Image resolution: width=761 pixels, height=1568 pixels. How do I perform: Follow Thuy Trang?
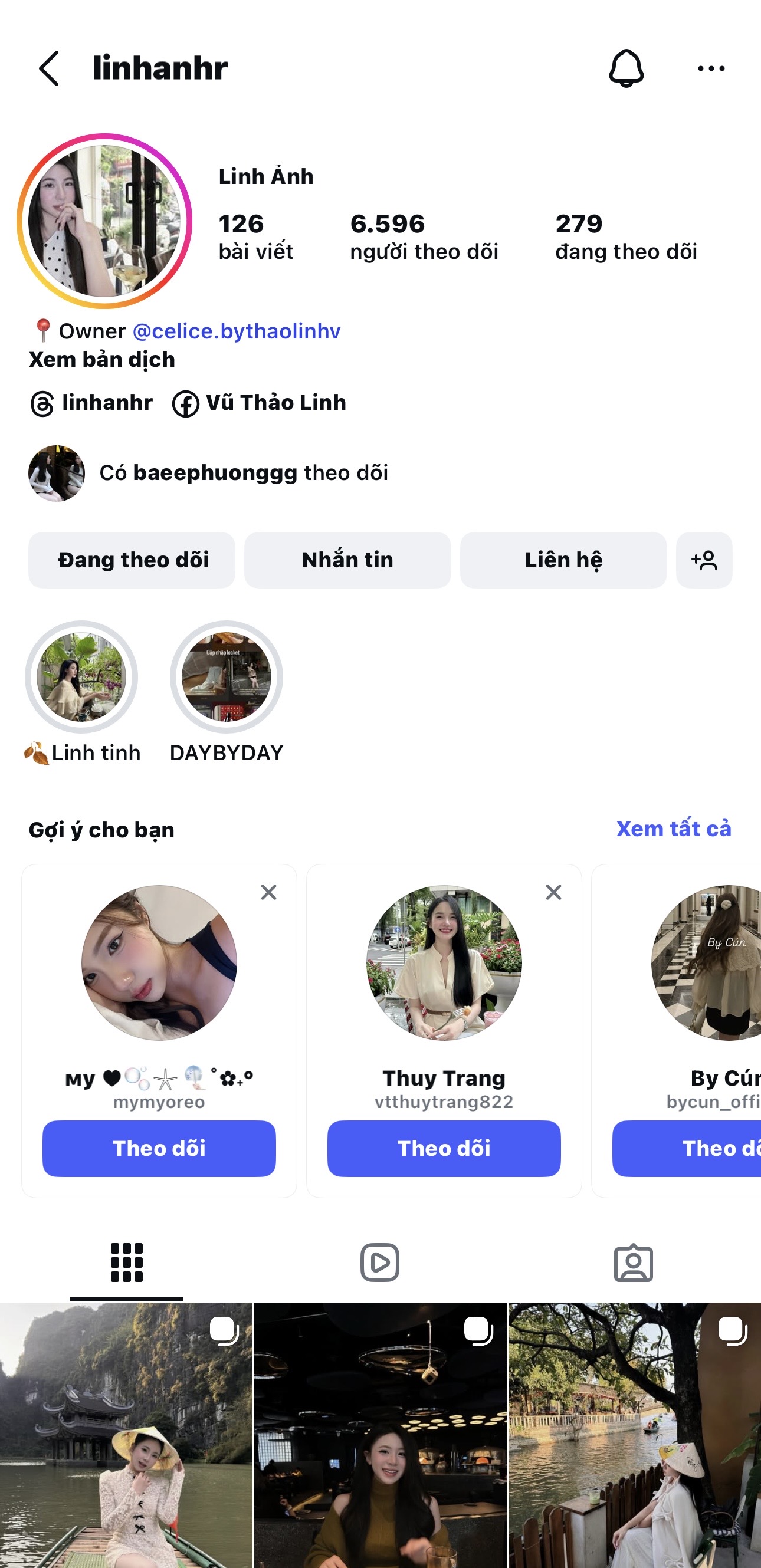[x=444, y=1148]
